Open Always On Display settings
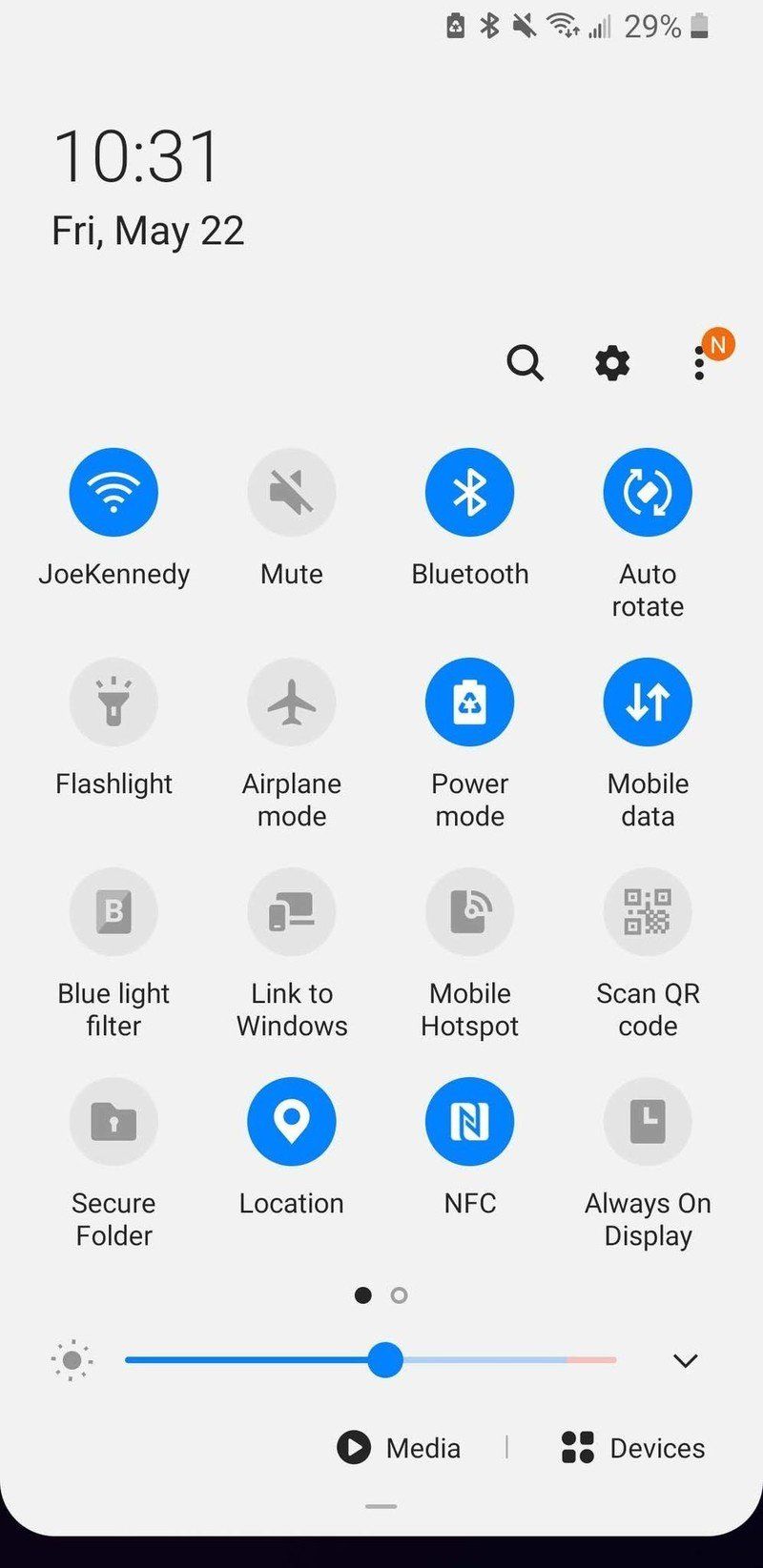Image resolution: width=763 pixels, height=1568 pixels. [648, 1121]
